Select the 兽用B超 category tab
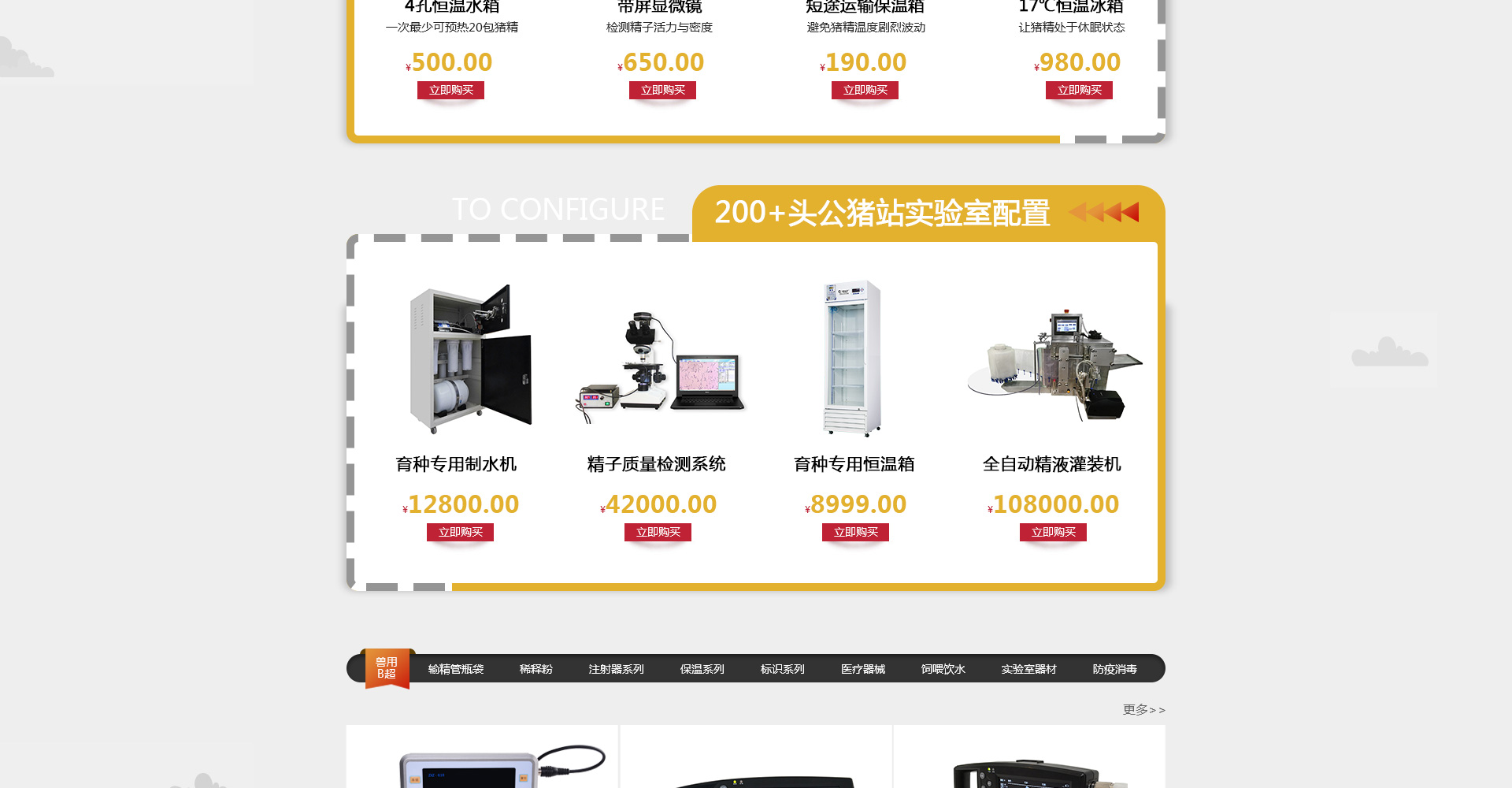The width and height of the screenshot is (1512, 788). [387, 668]
